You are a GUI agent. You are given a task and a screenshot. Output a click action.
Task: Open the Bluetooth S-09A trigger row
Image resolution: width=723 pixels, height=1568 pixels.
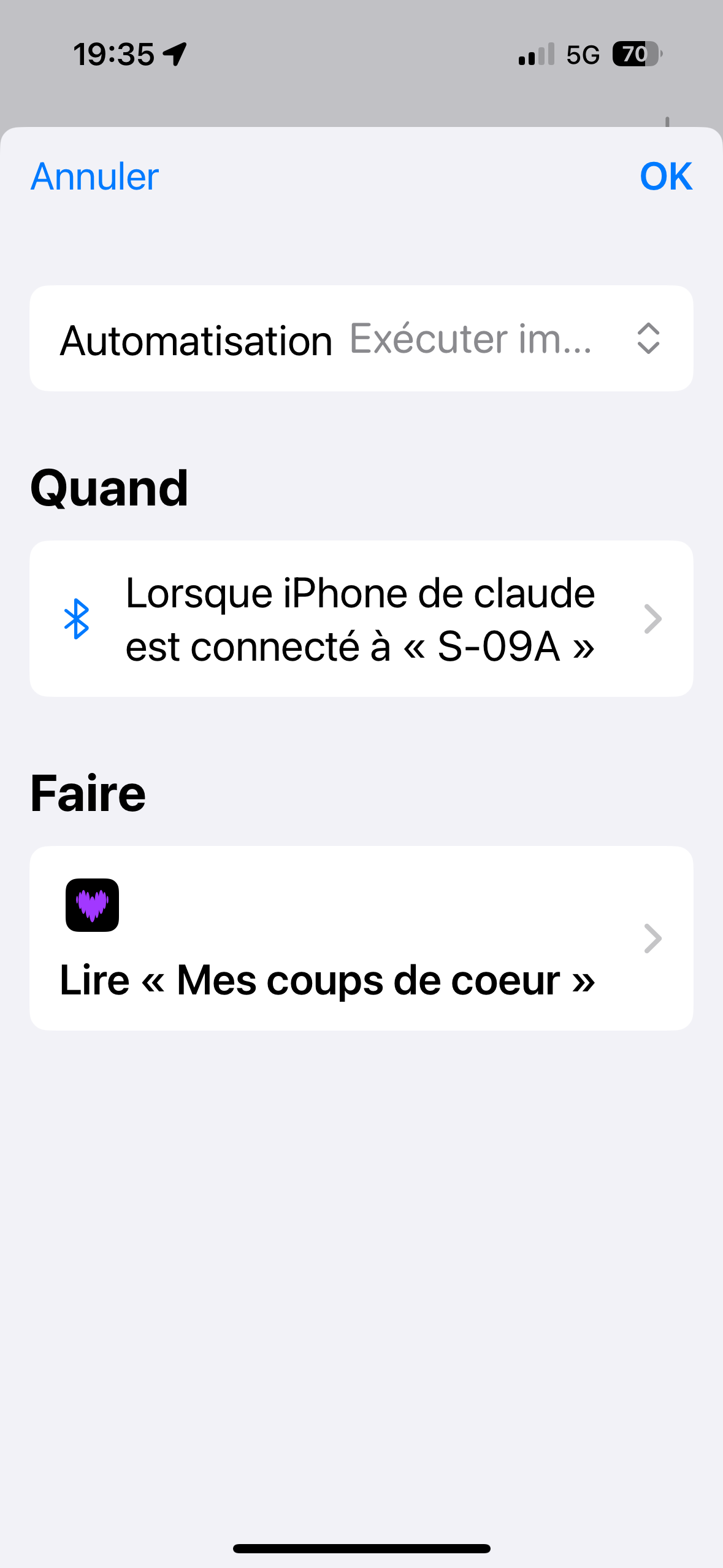tap(361, 619)
